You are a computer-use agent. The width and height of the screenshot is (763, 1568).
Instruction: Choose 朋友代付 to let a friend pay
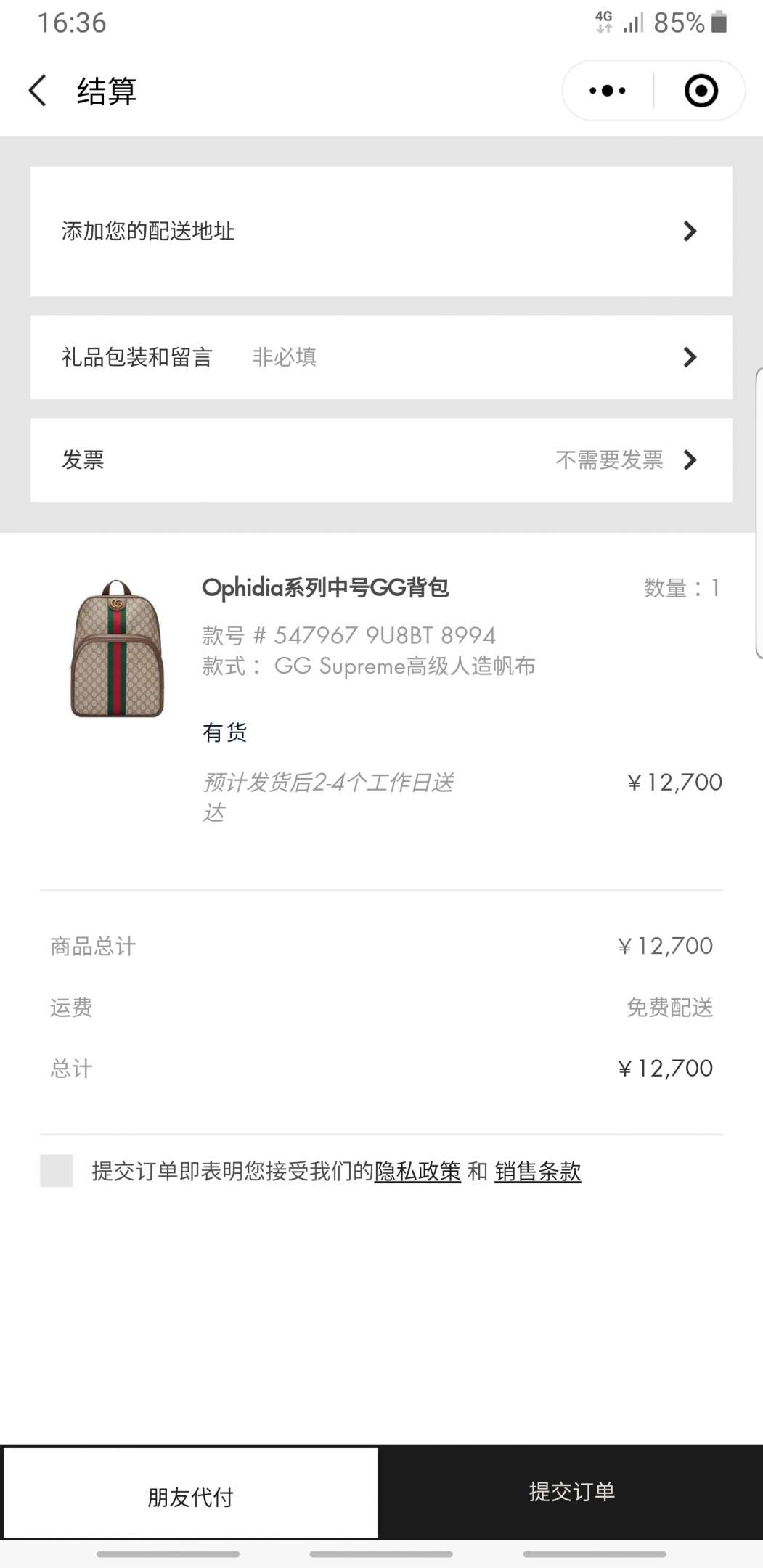[x=191, y=1493]
